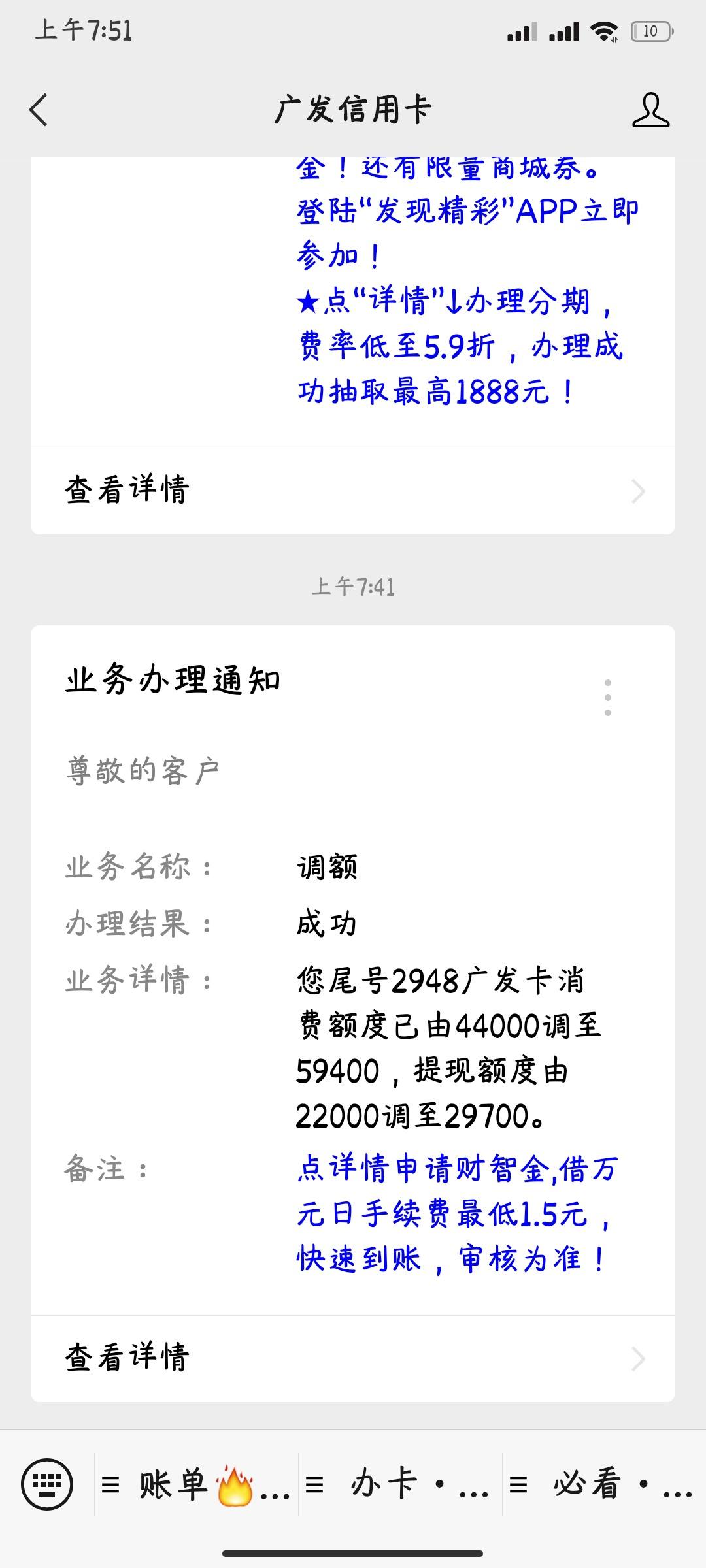The height and width of the screenshot is (1568, 706).
Task: Open the 账单 menu
Action: pos(197,1484)
